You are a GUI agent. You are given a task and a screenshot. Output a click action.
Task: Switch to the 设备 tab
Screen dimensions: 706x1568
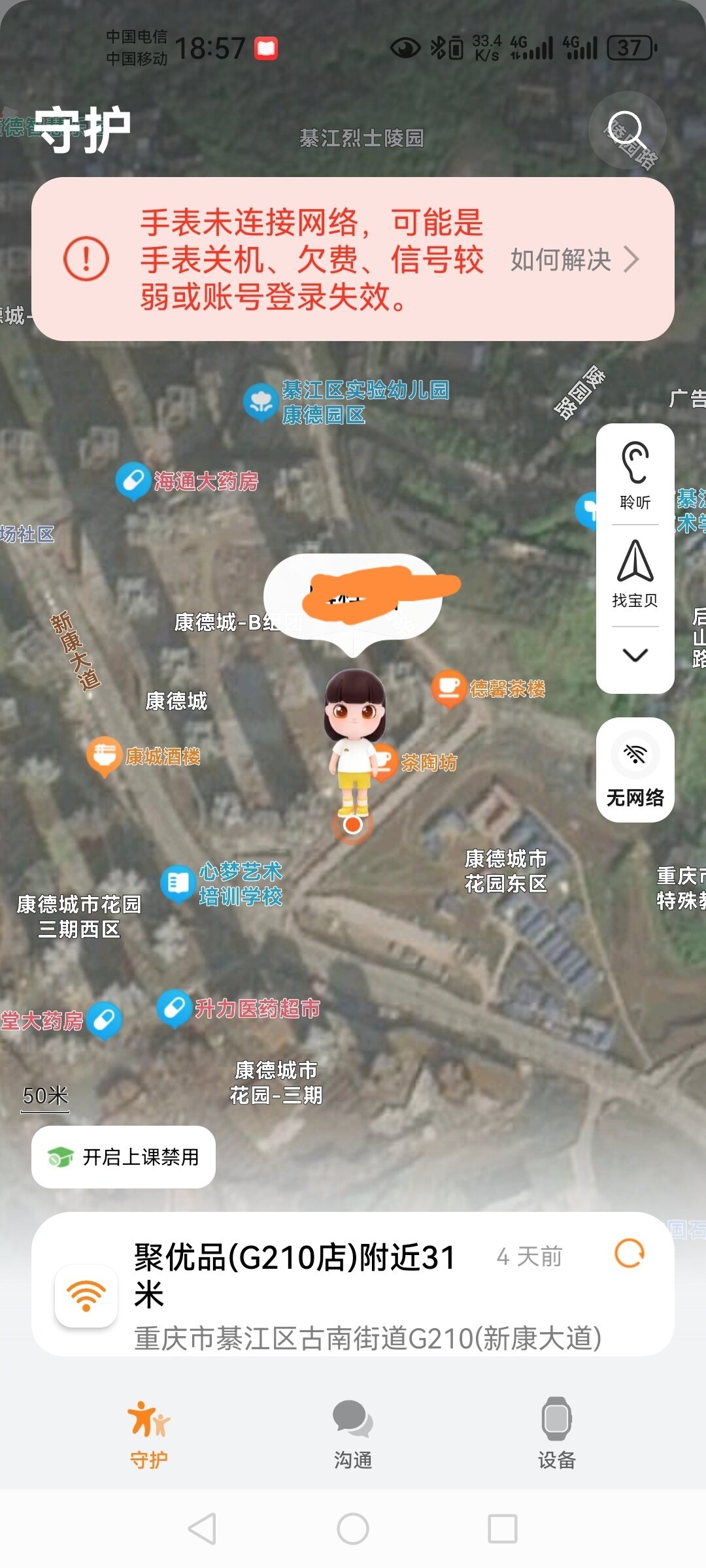click(x=556, y=1434)
